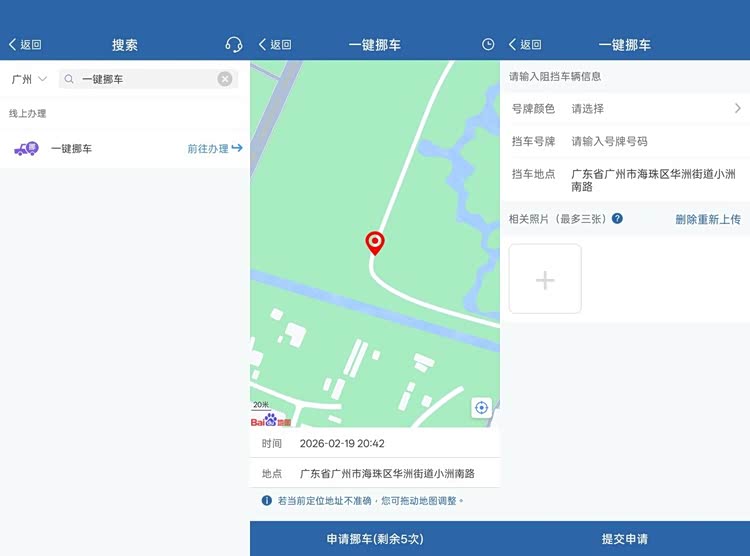
Task: Open the move-car history clock icon
Action: click(488, 45)
